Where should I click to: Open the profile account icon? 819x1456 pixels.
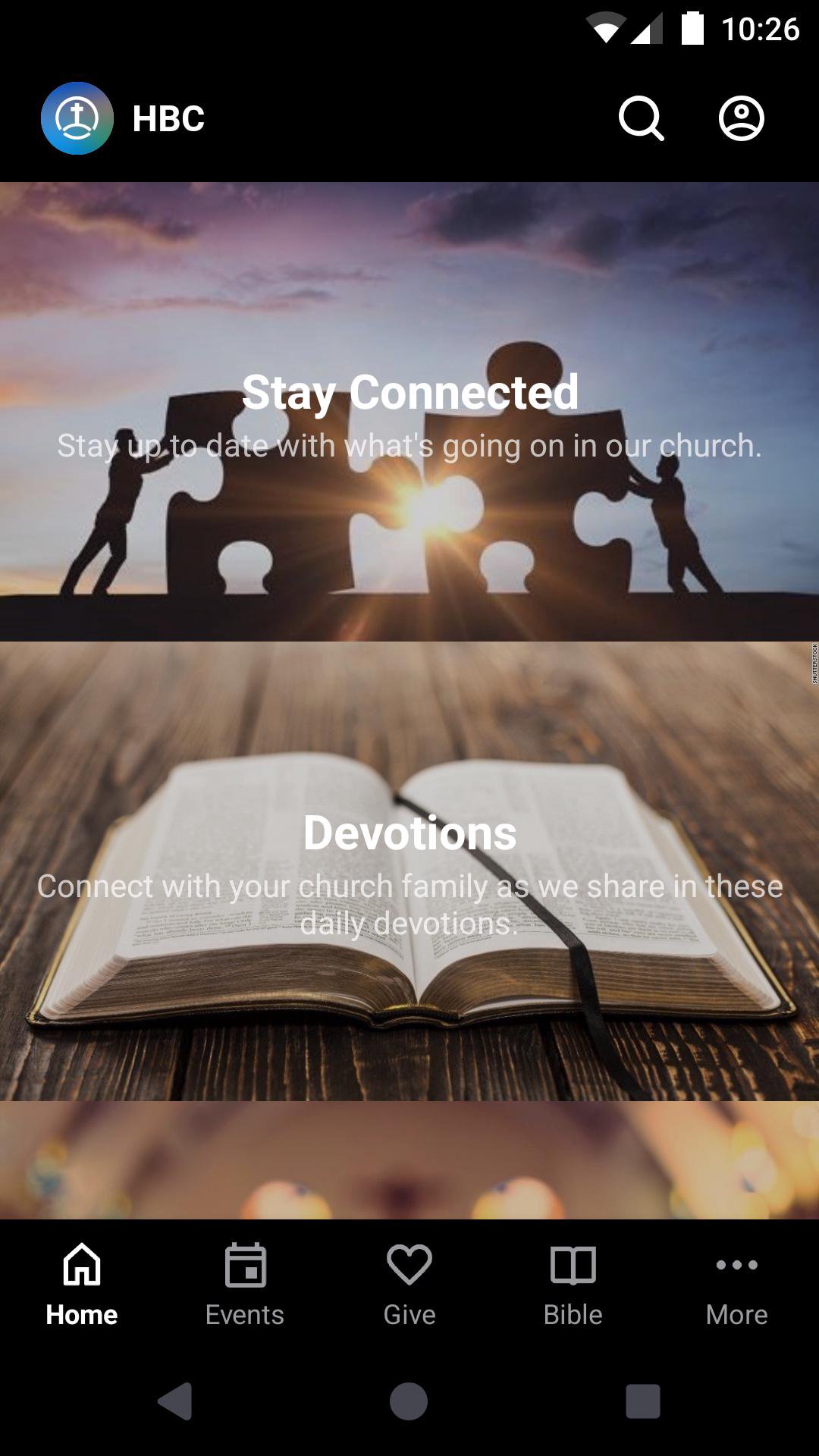(x=741, y=118)
